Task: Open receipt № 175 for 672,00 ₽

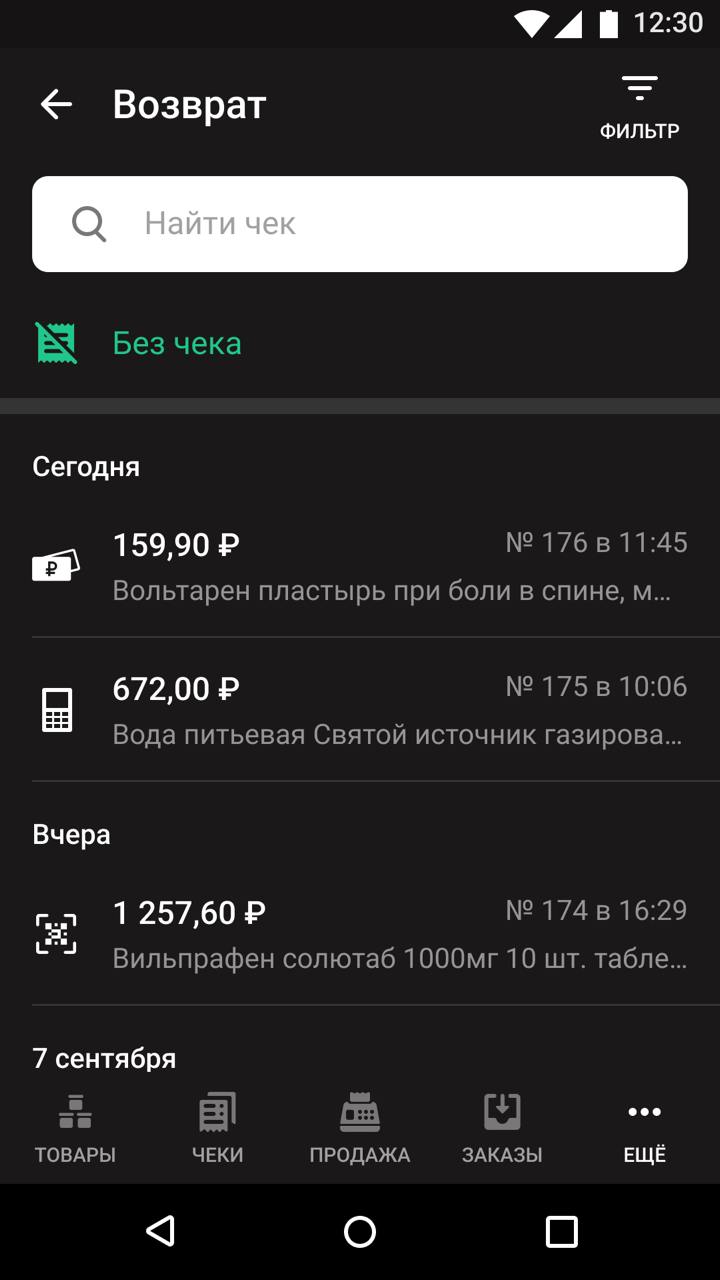Action: pos(360,710)
